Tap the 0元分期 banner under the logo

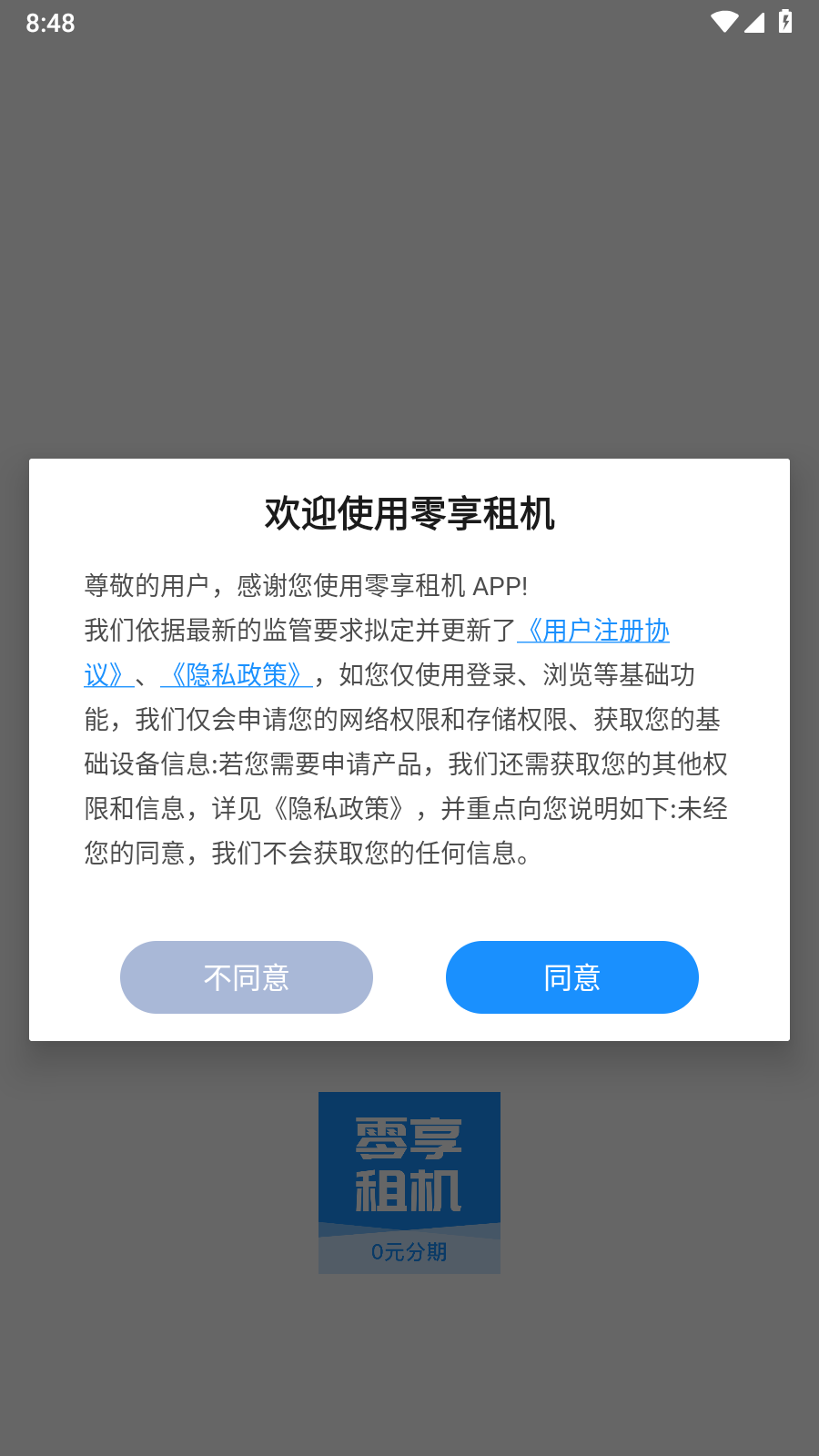(409, 1252)
